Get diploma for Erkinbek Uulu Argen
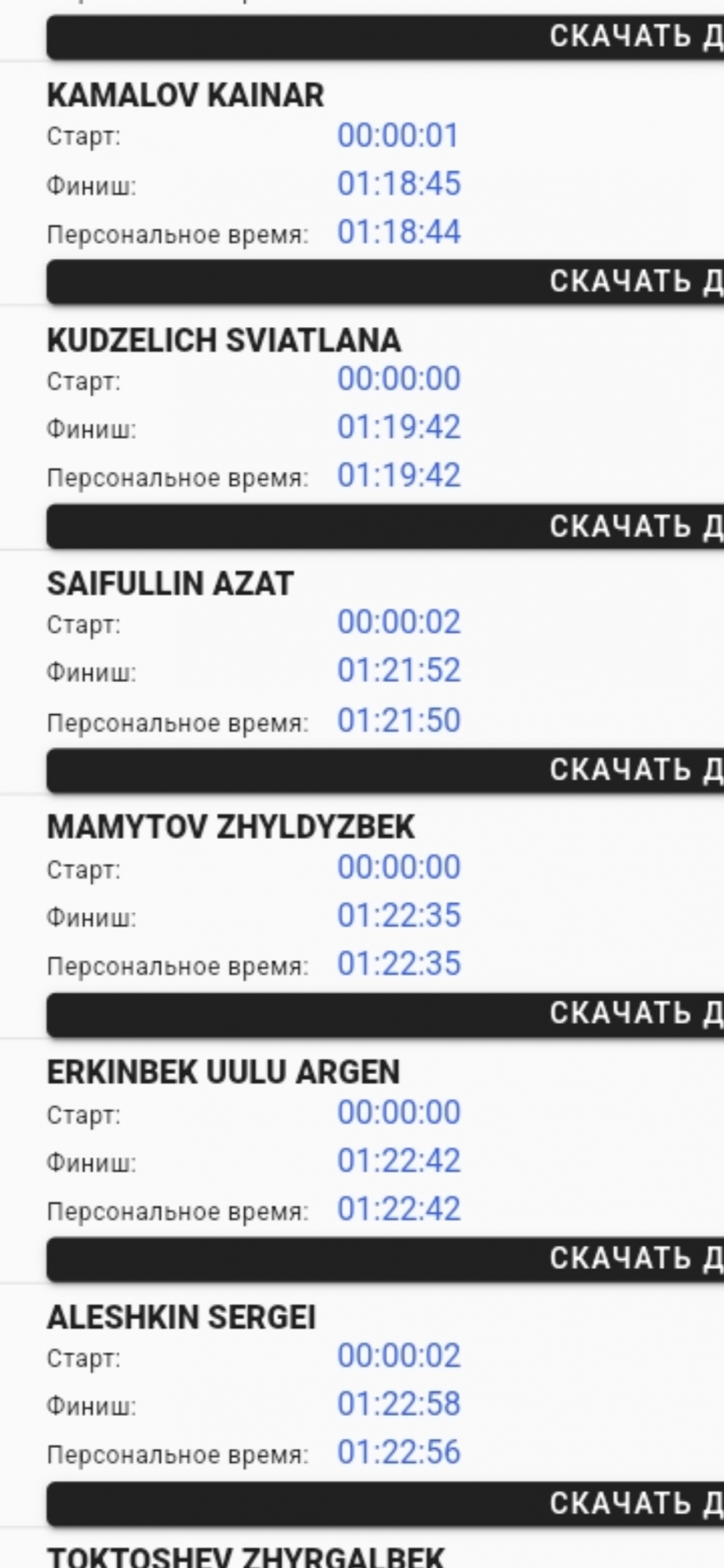This screenshot has width=724, height=1568. 384,1258
